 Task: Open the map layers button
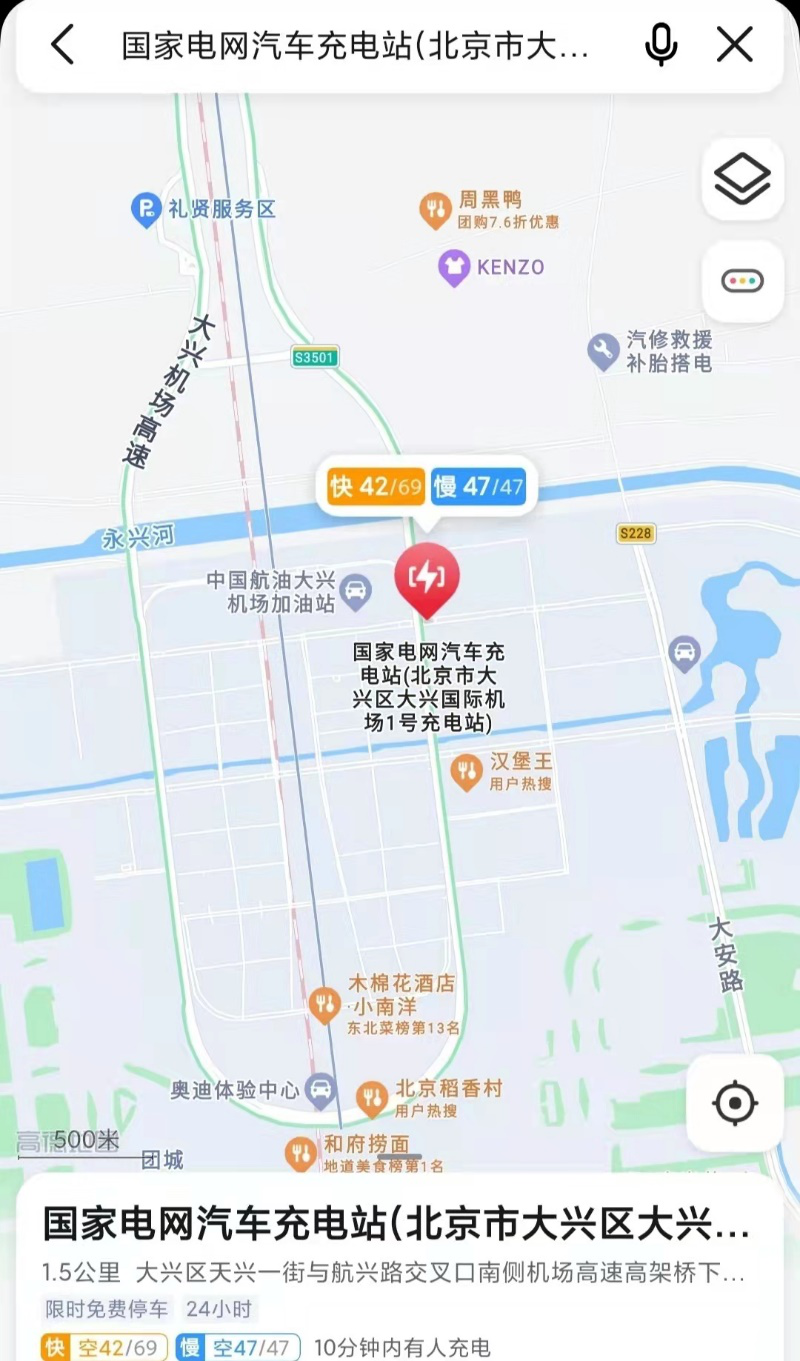tap(743, 179)
